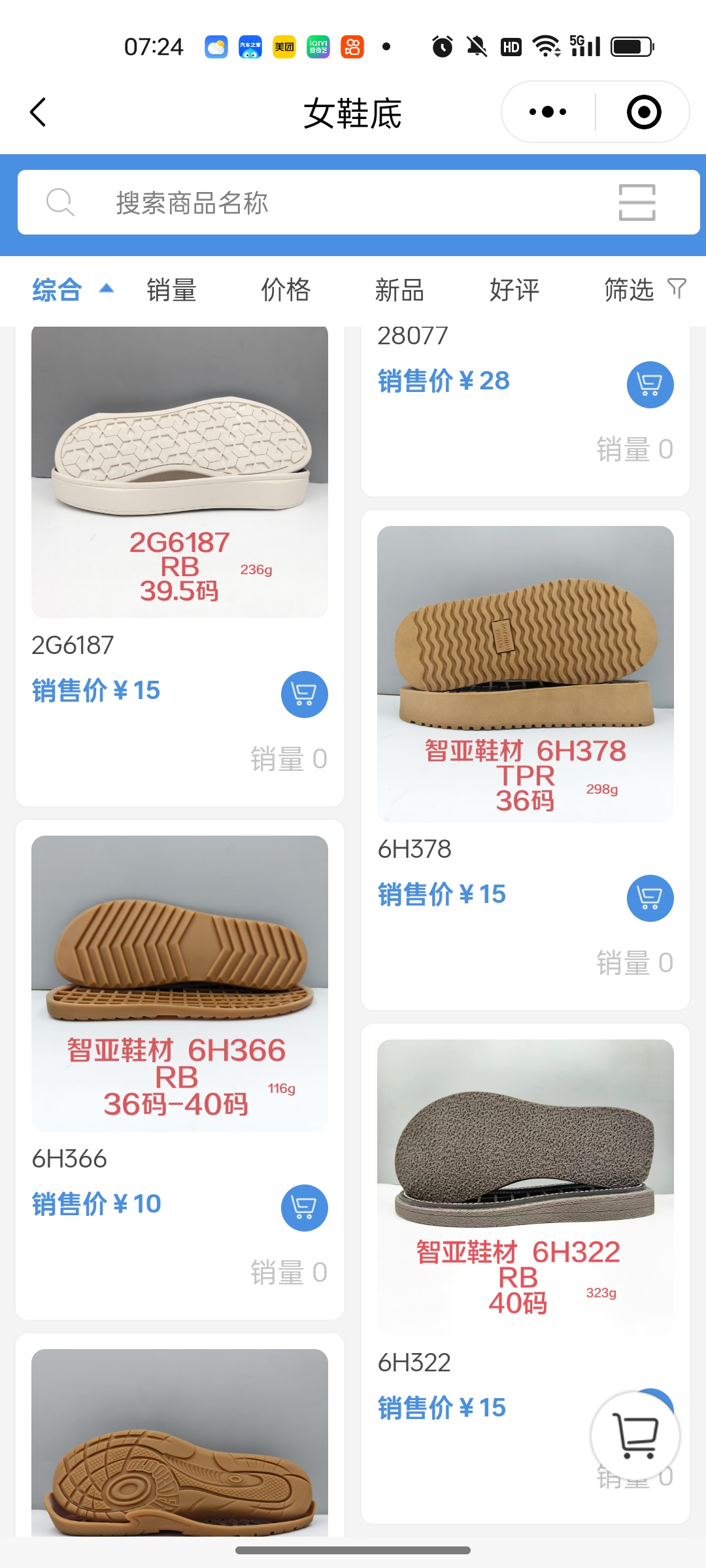
Task: Add 6H378 to cart
Action: 650,898
